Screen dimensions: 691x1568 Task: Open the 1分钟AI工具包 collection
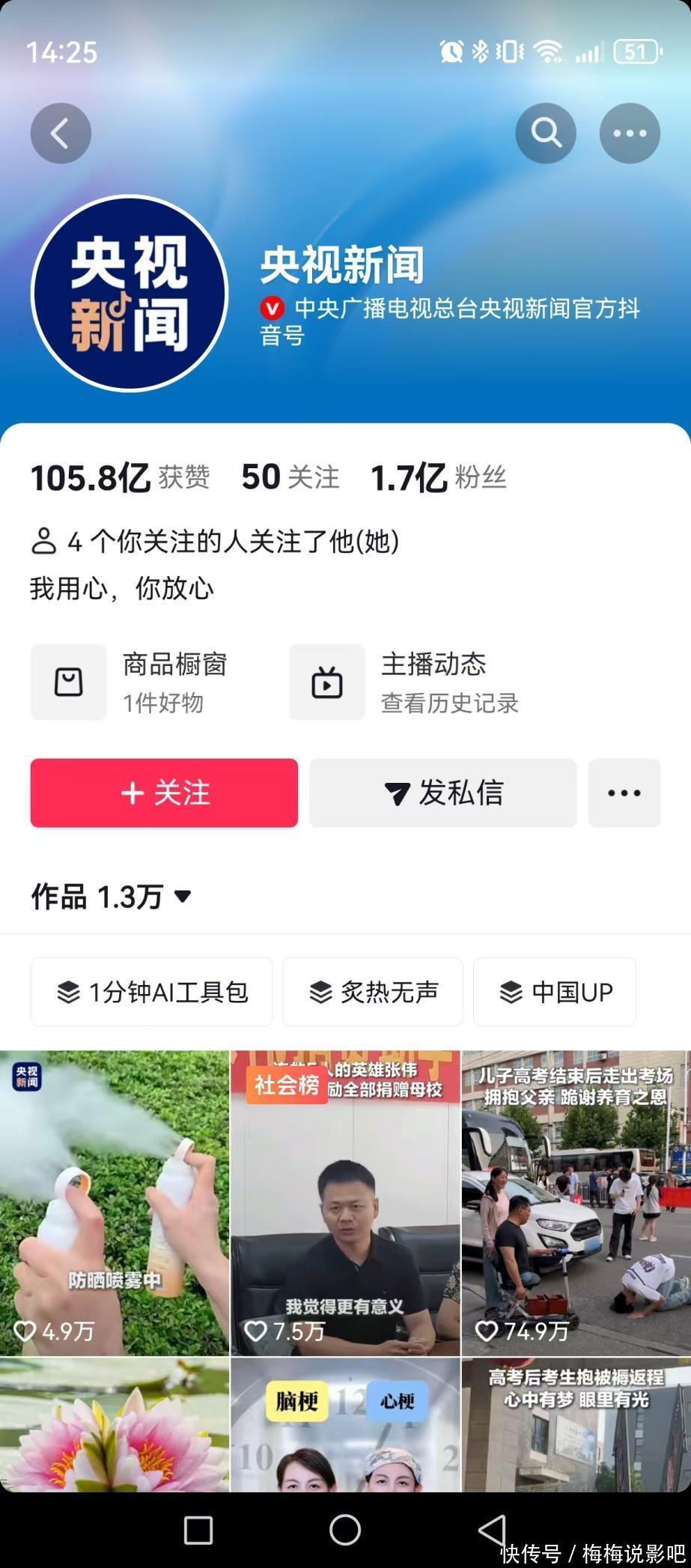coord(152,992)
